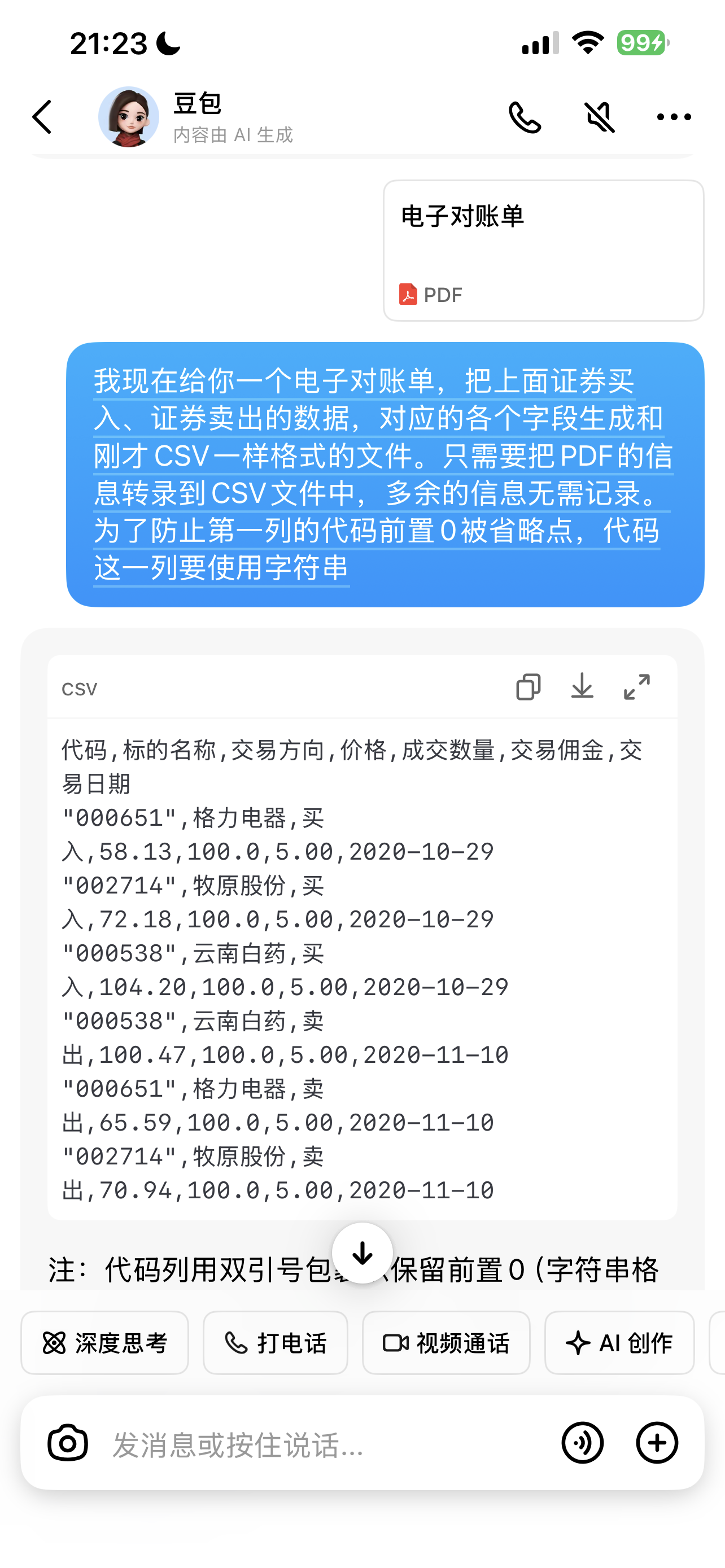Open the three-dot overflow menu
This screenshot has width=725, height=1568.
click(674, 117)
